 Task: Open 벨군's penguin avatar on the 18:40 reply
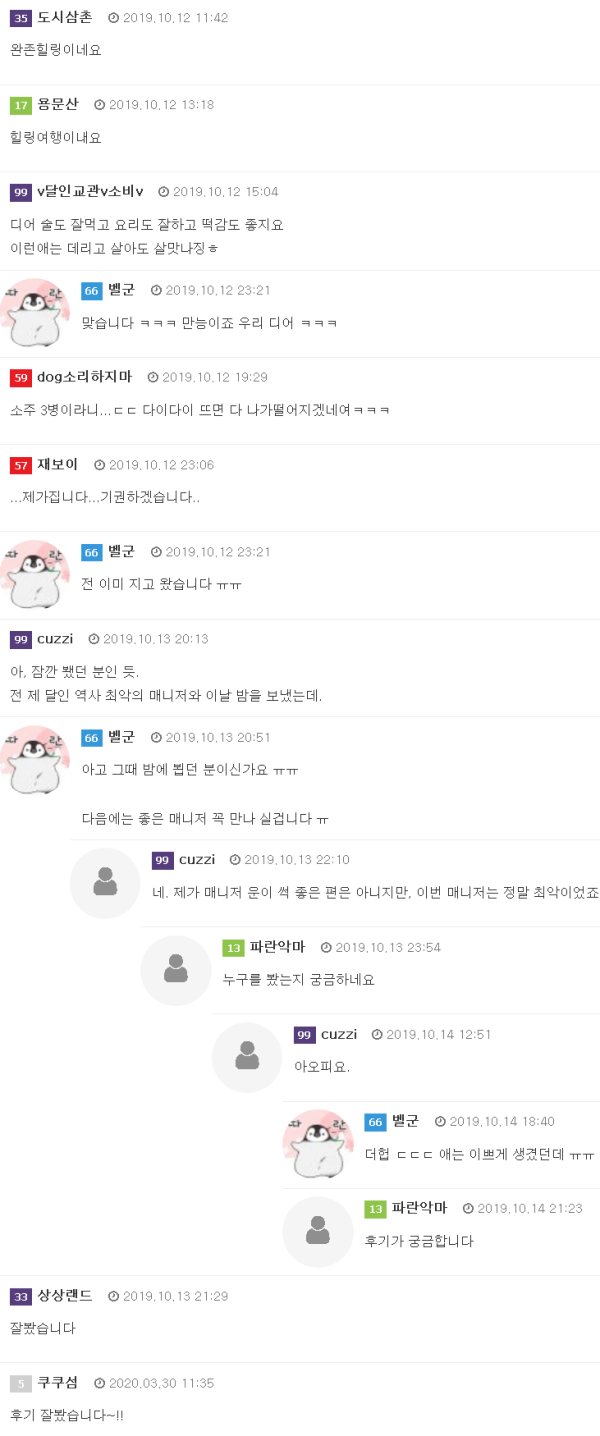(x=318, y=1143)
